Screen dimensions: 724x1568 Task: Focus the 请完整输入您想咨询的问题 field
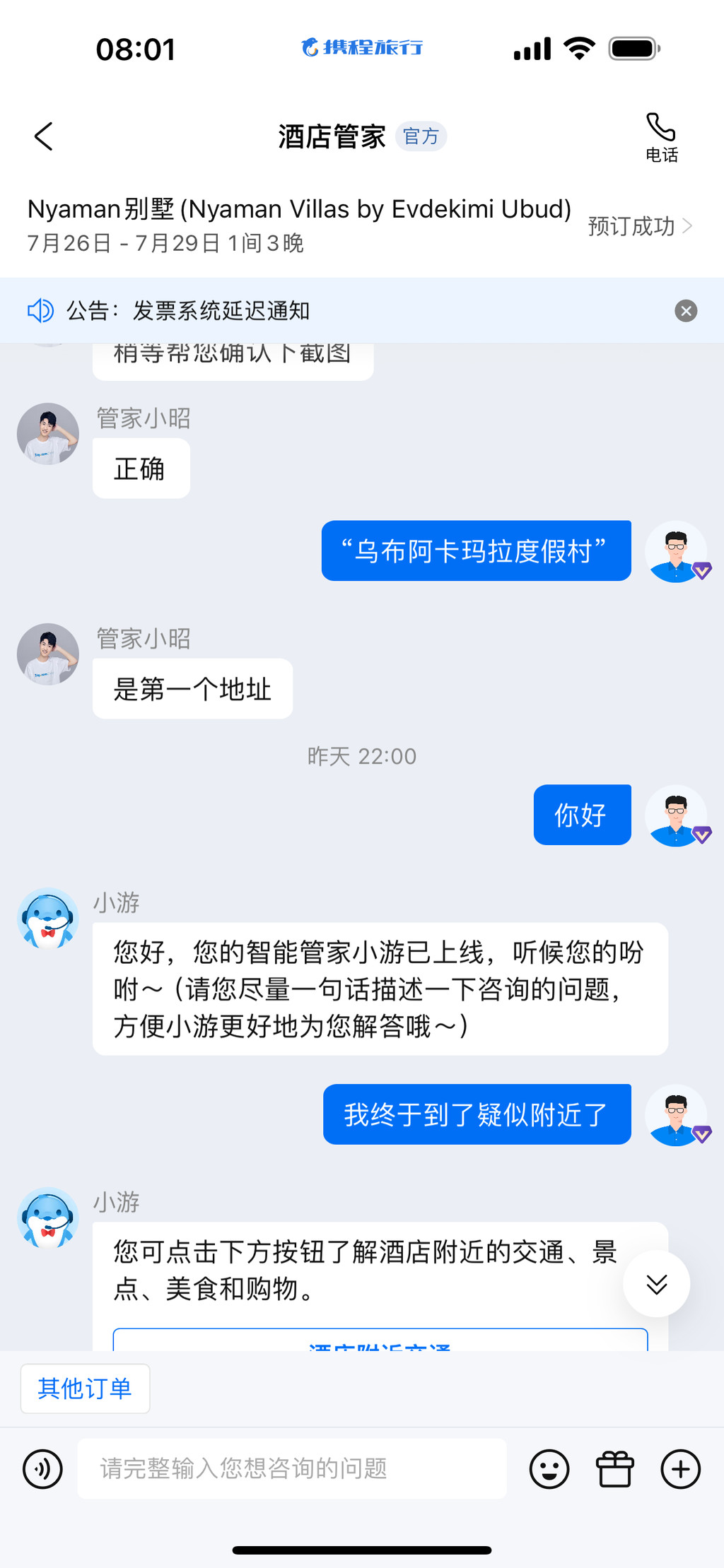tap(291, 1469)
